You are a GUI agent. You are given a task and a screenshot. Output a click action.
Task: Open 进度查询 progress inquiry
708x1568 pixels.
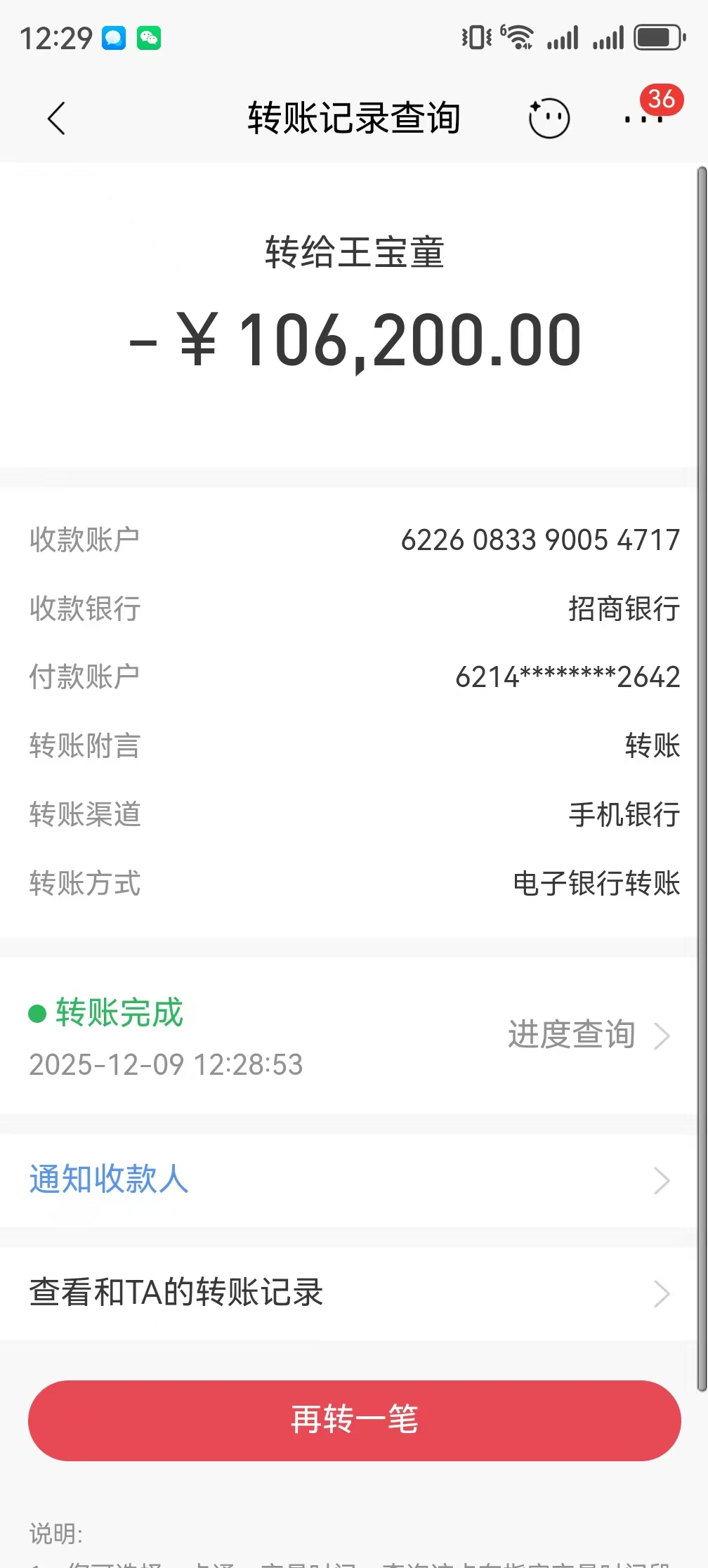tap(589, 1035)
